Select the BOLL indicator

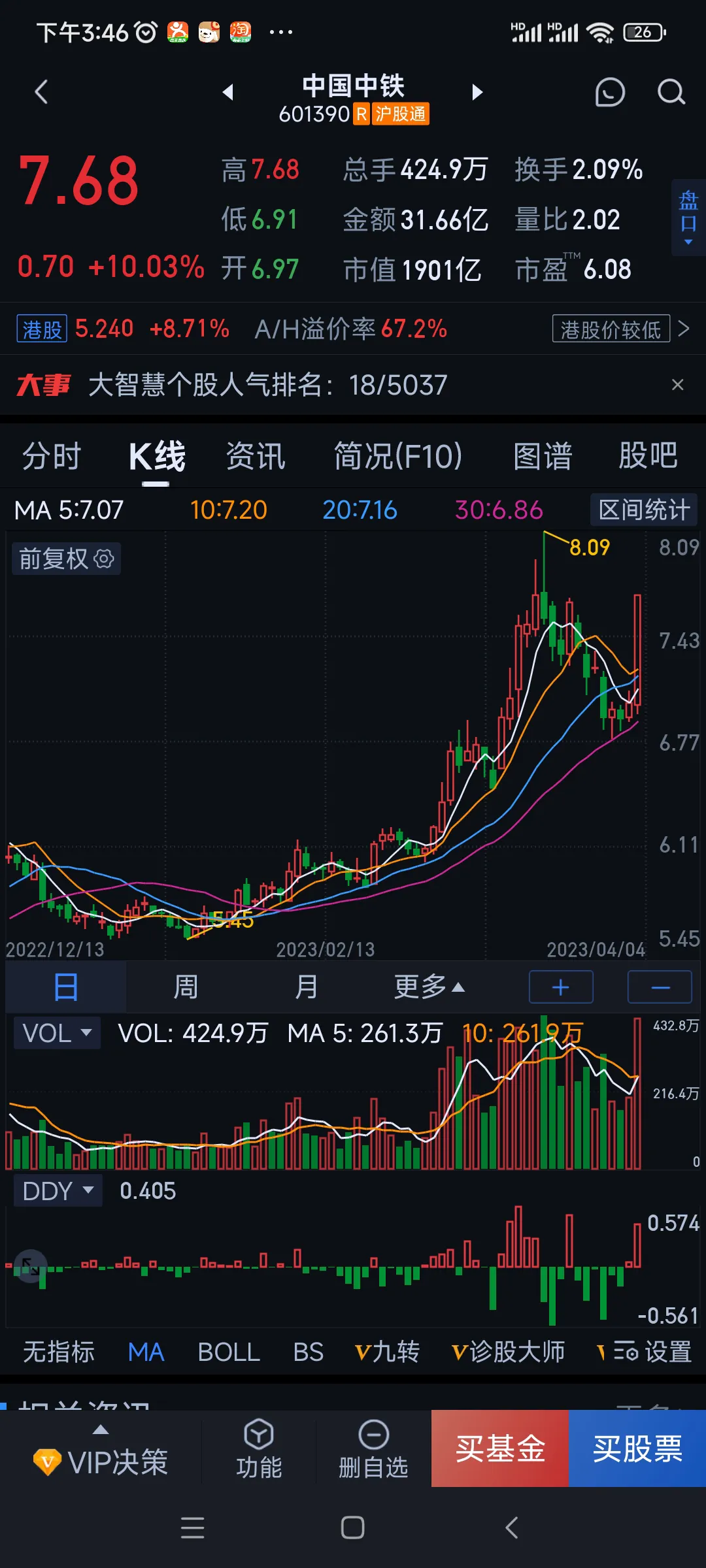(x=229, y=1352)
